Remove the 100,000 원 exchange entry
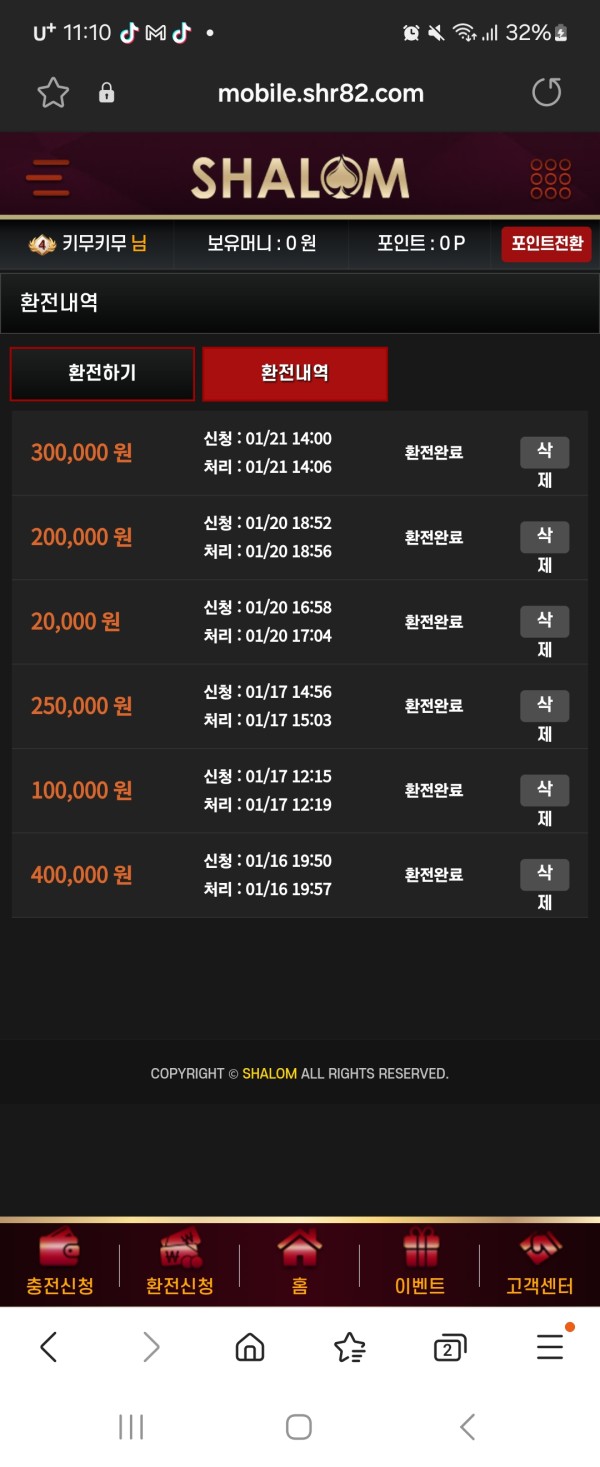 click(544, 790)
